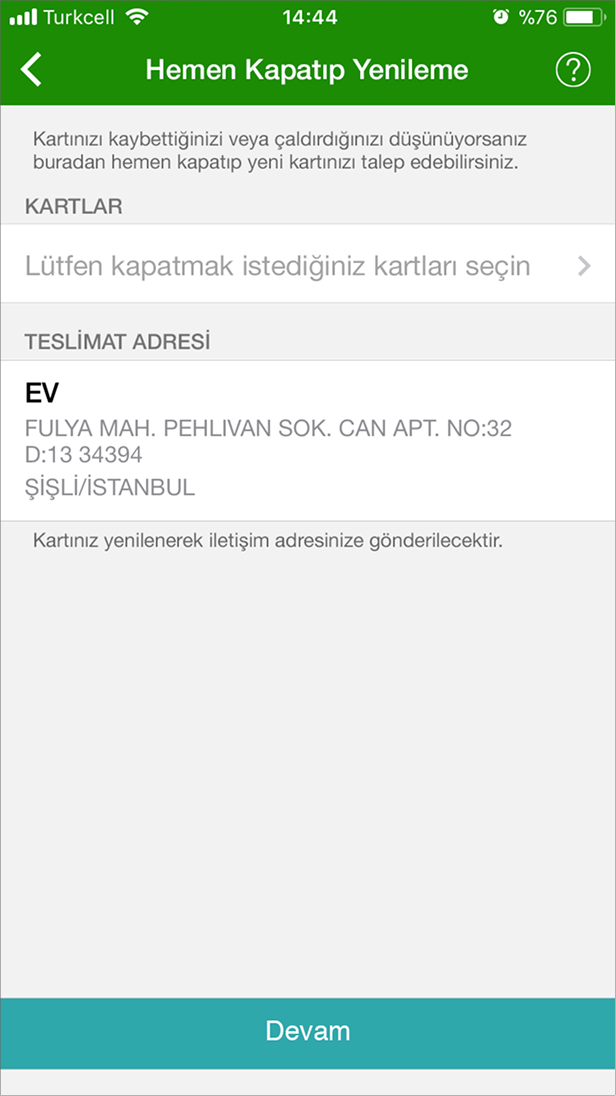Open the card selection row
Screen dimensions: 616x1096
pyautogui.click(x=308, y=266)
